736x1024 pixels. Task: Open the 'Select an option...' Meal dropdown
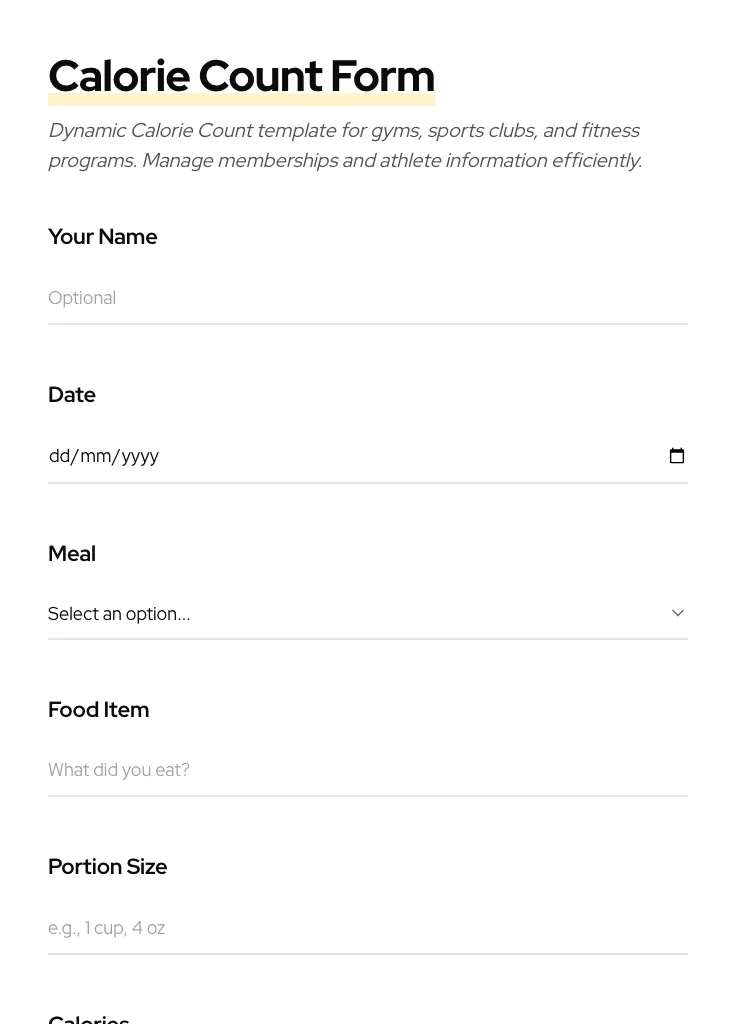click(360, 613)
